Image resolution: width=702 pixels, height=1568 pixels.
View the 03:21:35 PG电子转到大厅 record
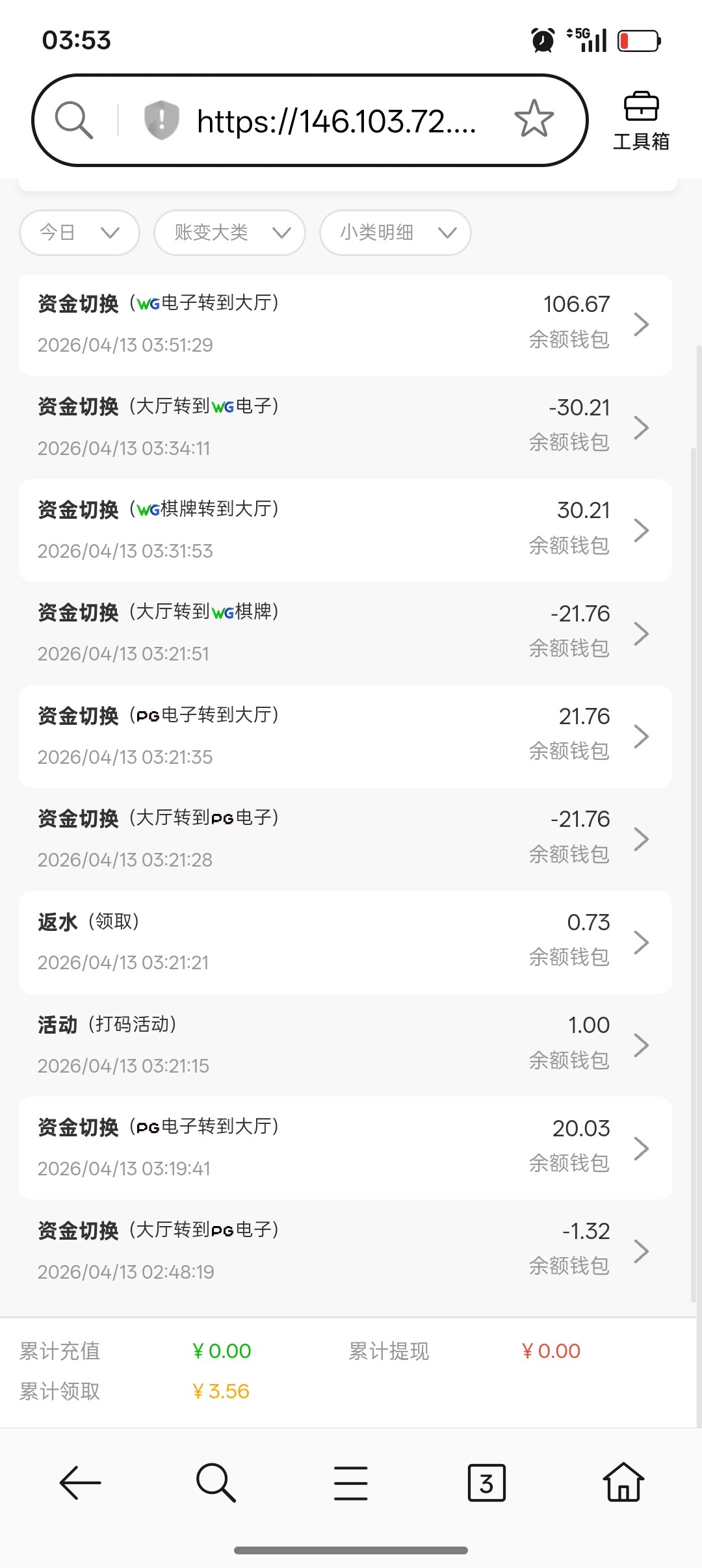click(x=345, y=736)
